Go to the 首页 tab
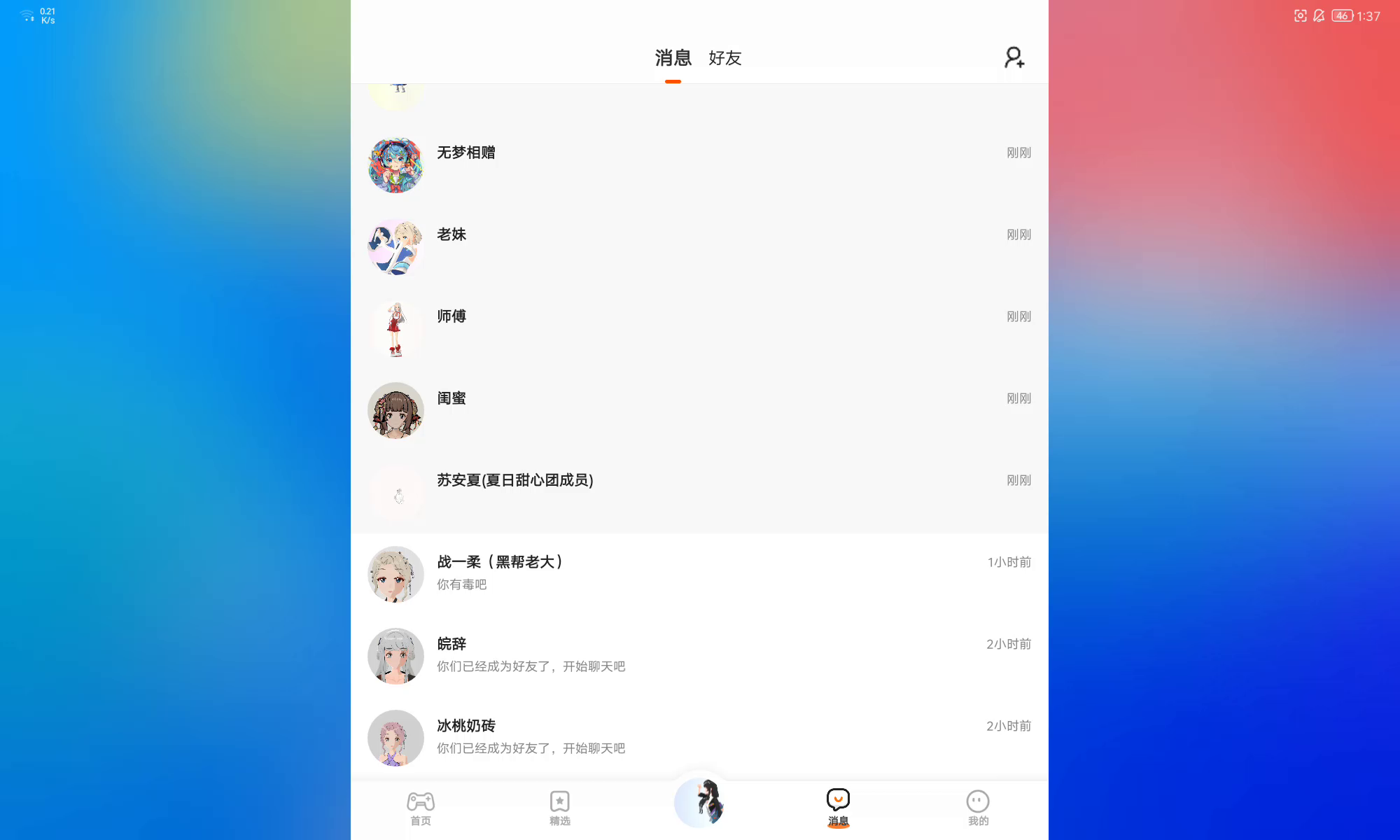 pyautogui.click(x=421, y=808)
